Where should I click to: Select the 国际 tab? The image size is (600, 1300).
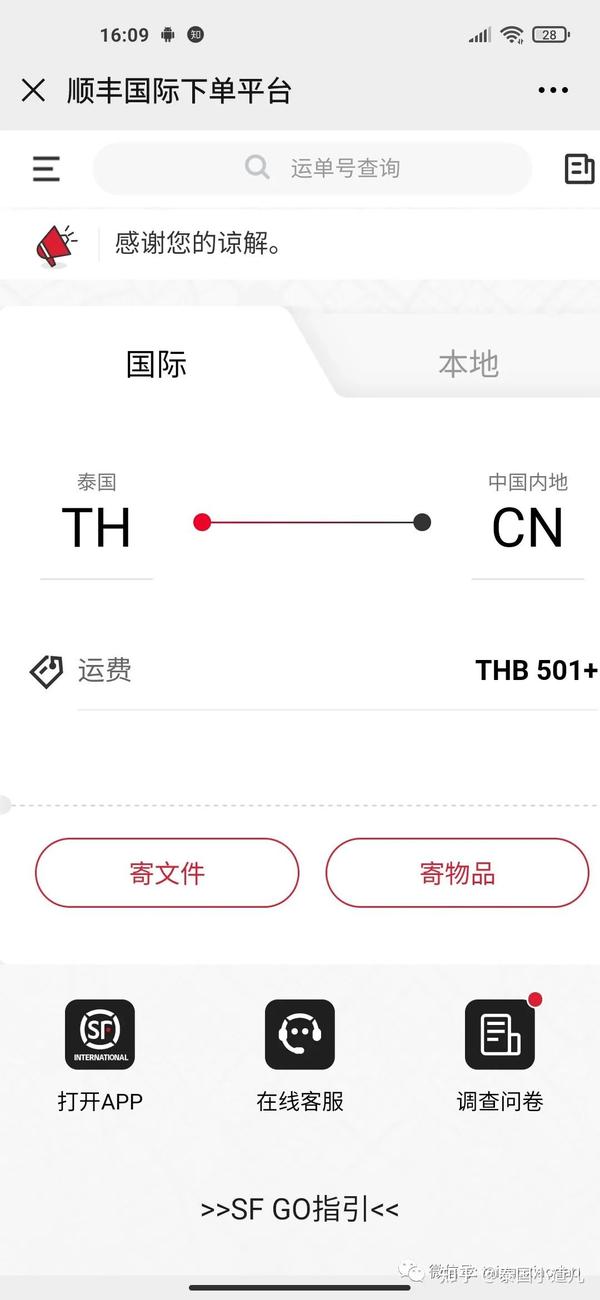156,364
